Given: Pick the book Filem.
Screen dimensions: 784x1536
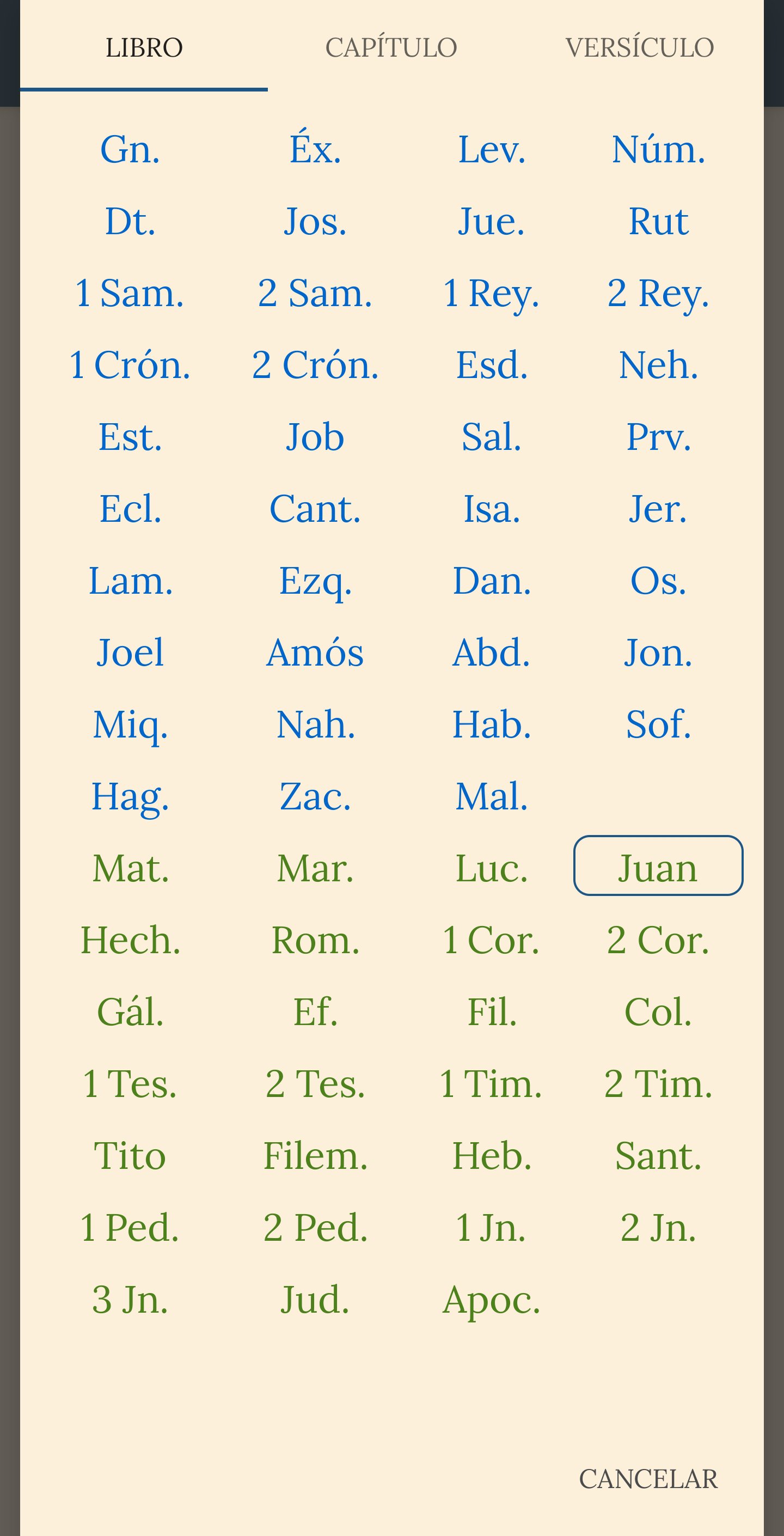Looking at the screenshot, I should point(315,1155).
